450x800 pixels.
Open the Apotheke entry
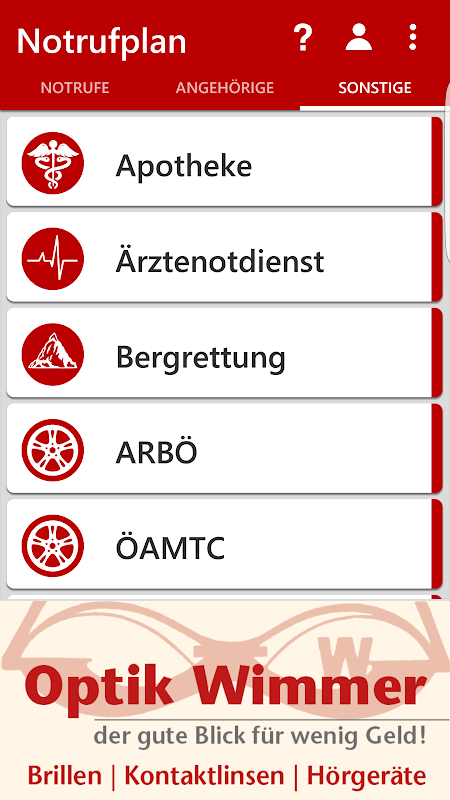click(x=224, y=162)
